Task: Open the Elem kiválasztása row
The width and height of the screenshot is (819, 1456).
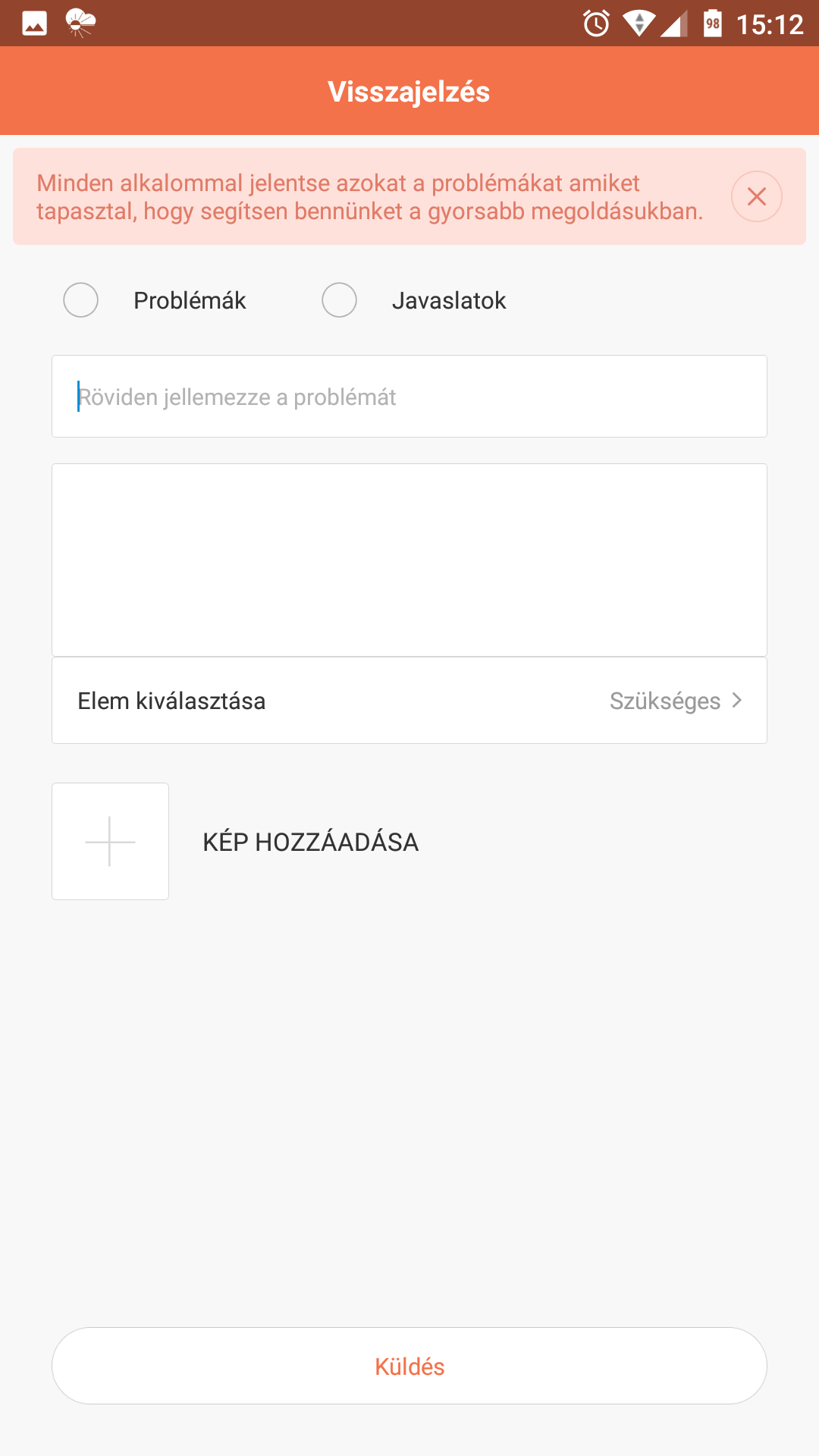Action: coord(409,701)
